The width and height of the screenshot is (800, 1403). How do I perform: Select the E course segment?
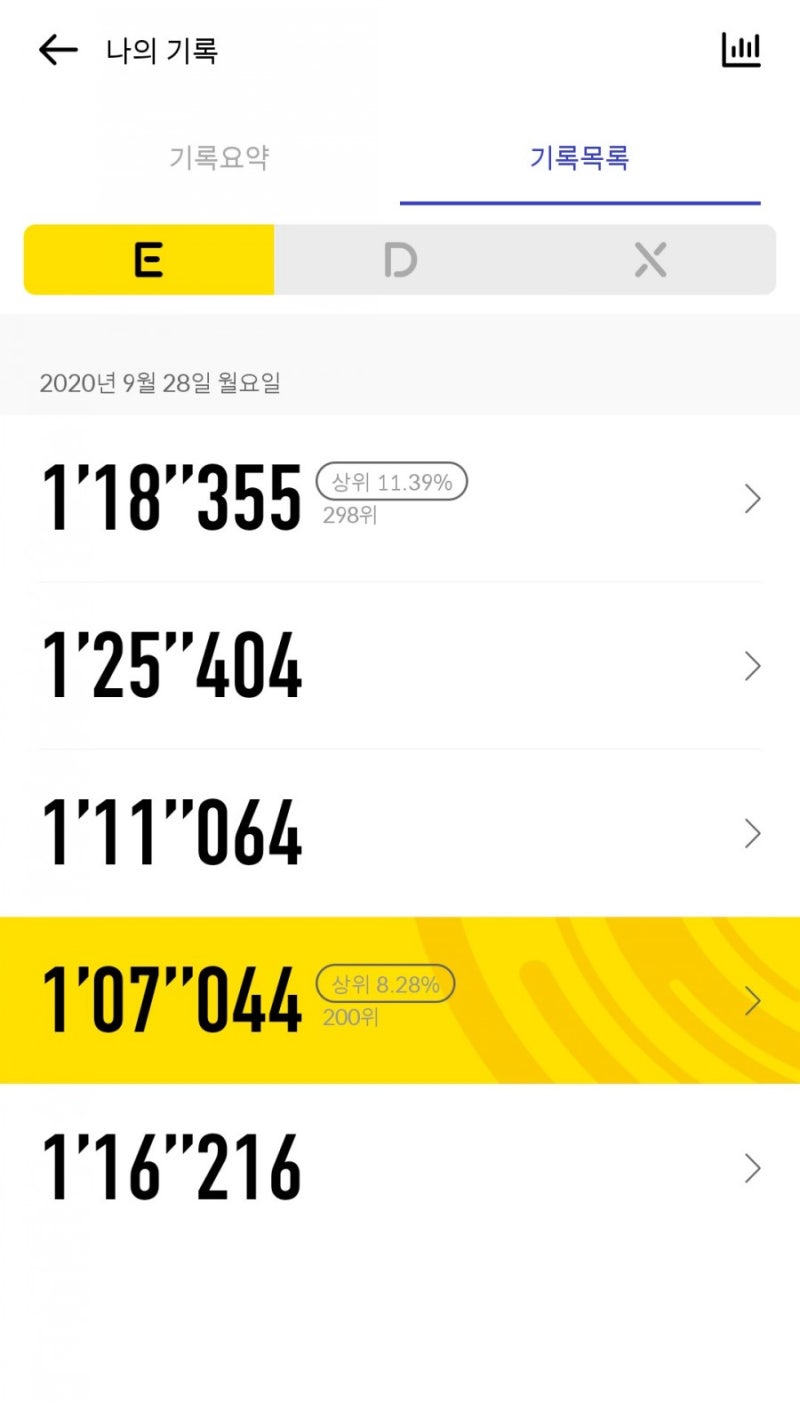[149, 260]
